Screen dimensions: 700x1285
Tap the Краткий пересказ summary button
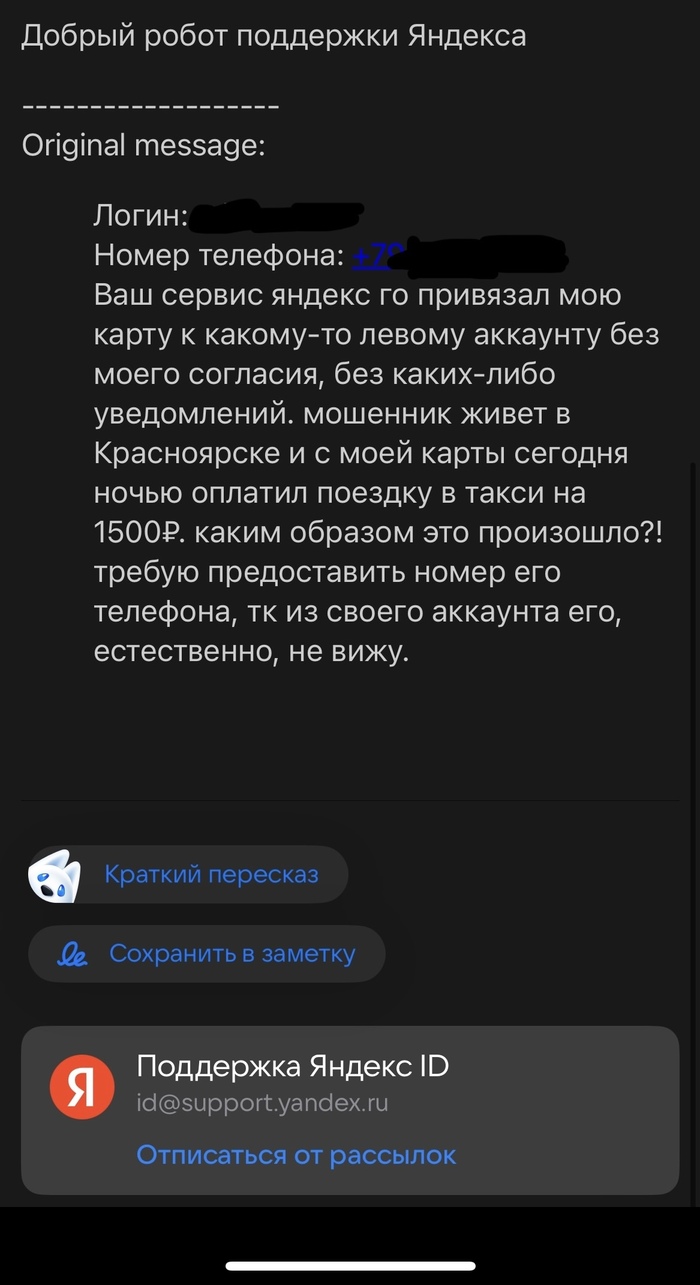(188, 875)
